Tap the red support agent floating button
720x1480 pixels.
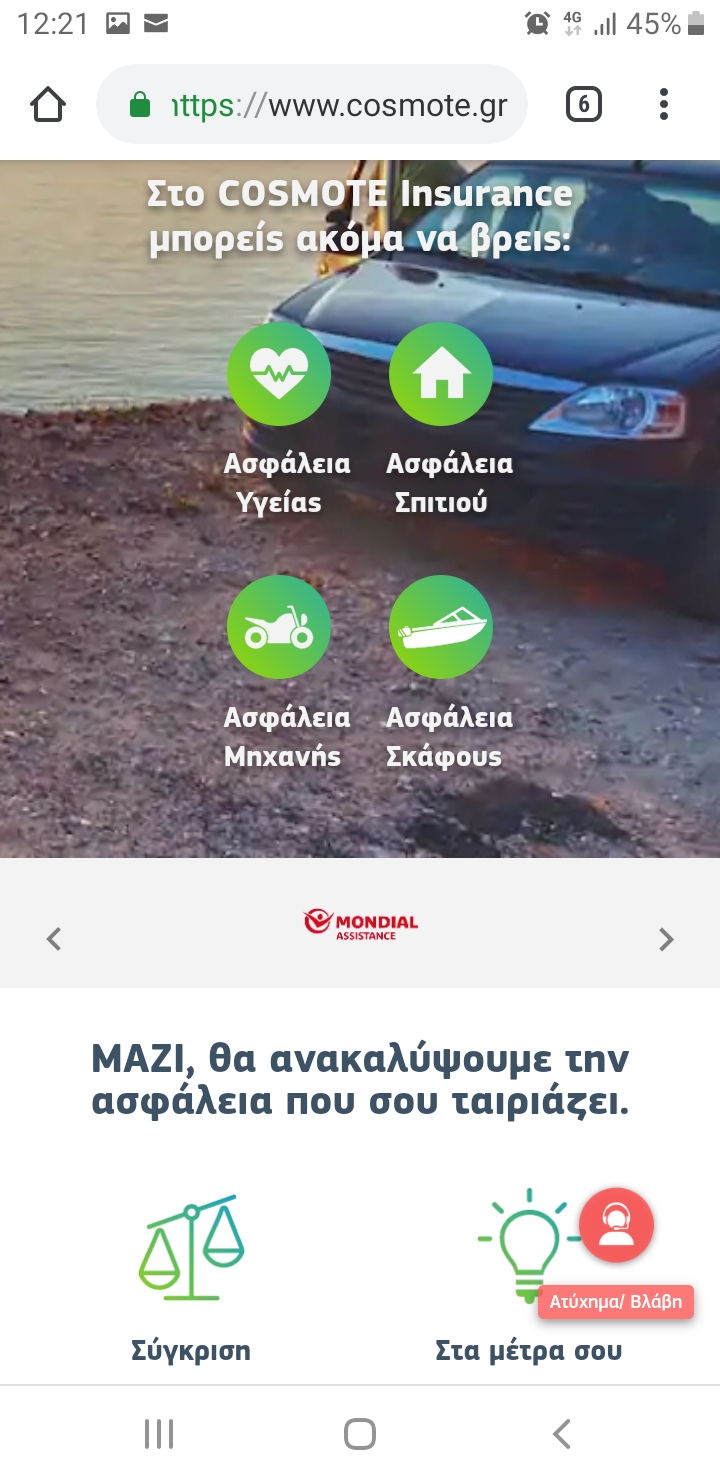click(616, 1224)
